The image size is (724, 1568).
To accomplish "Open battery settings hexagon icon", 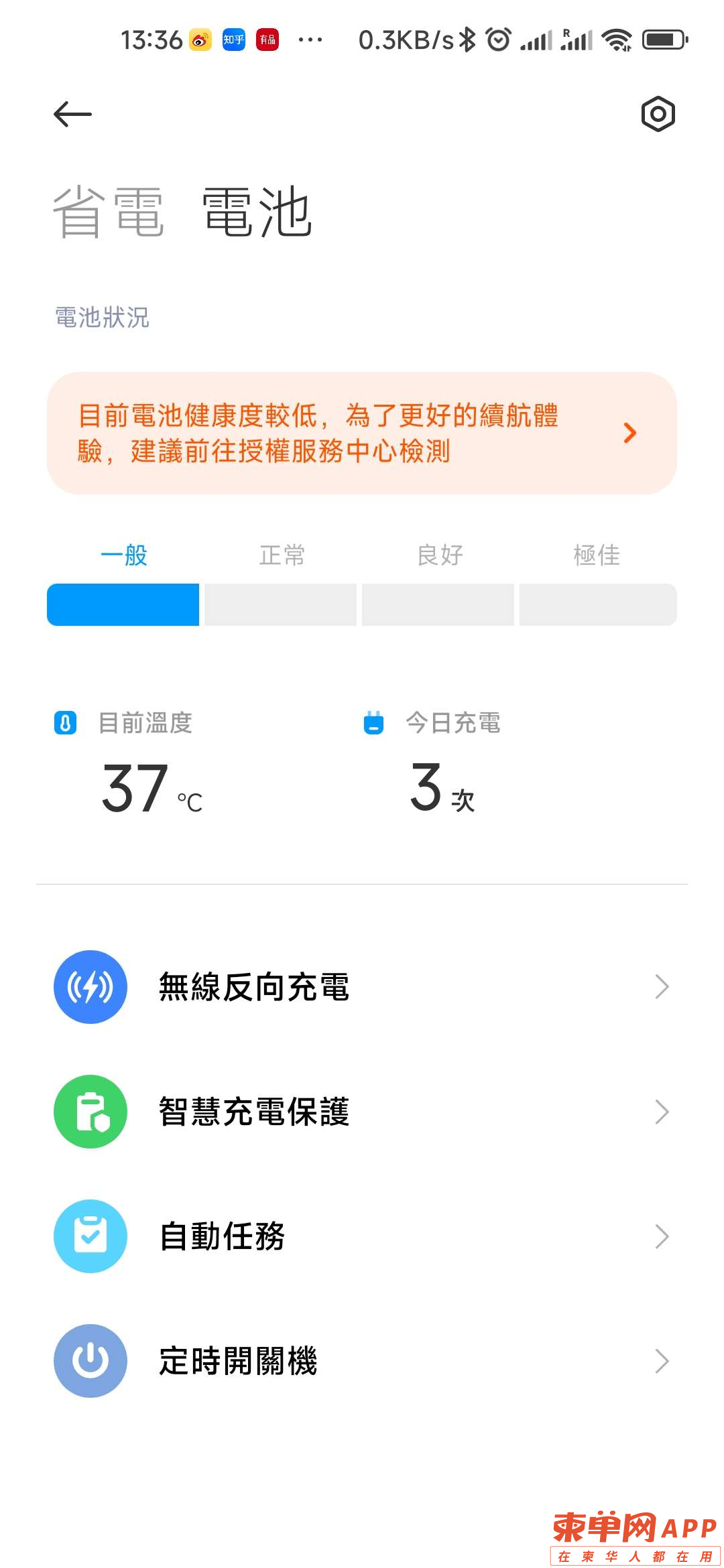I will (x=658, y=114).
